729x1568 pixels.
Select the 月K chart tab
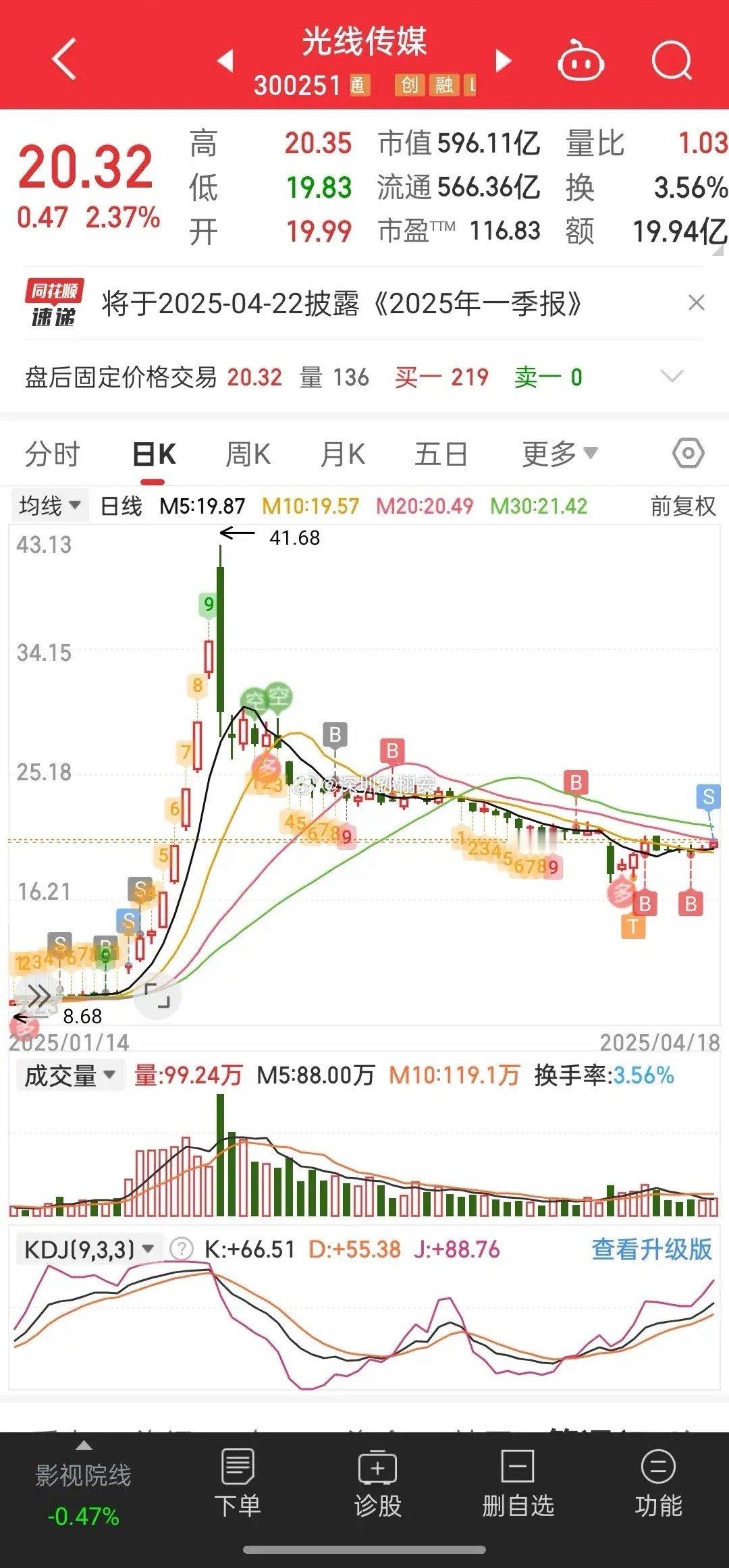tap(343, 454)
